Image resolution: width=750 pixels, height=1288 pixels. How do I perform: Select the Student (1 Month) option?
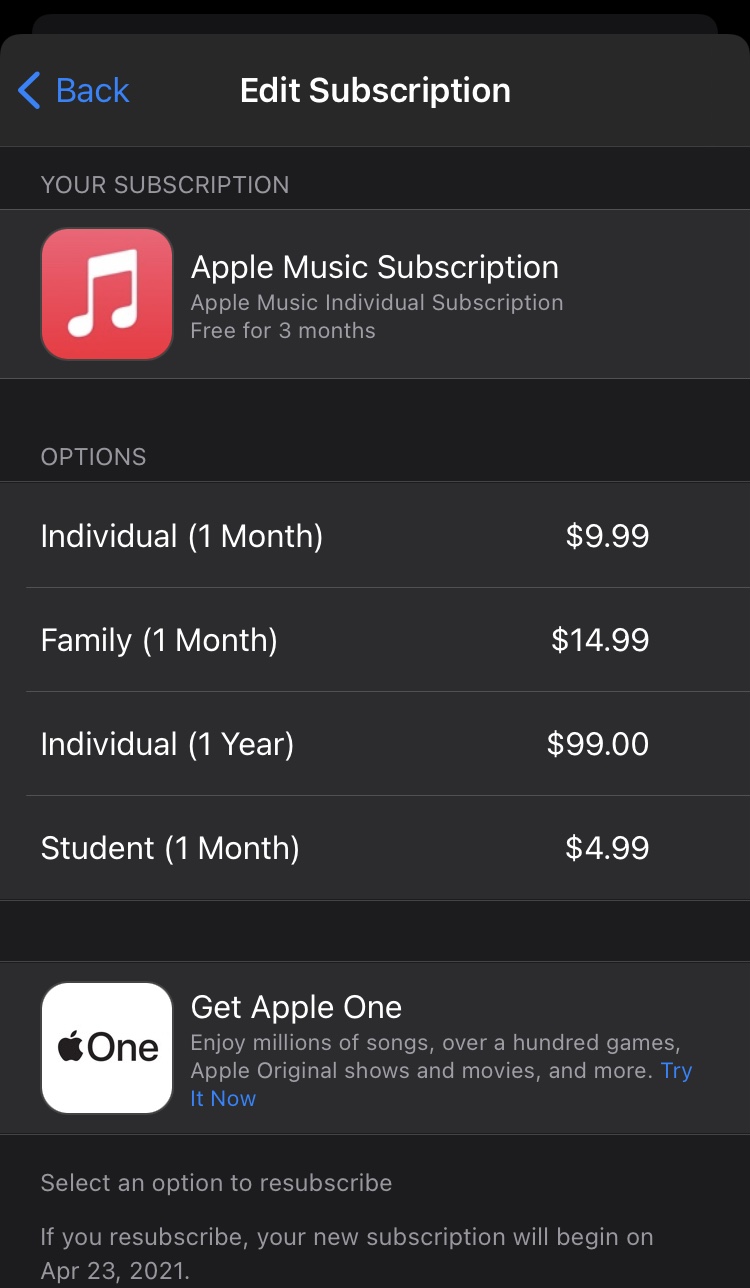pos(375,848)
